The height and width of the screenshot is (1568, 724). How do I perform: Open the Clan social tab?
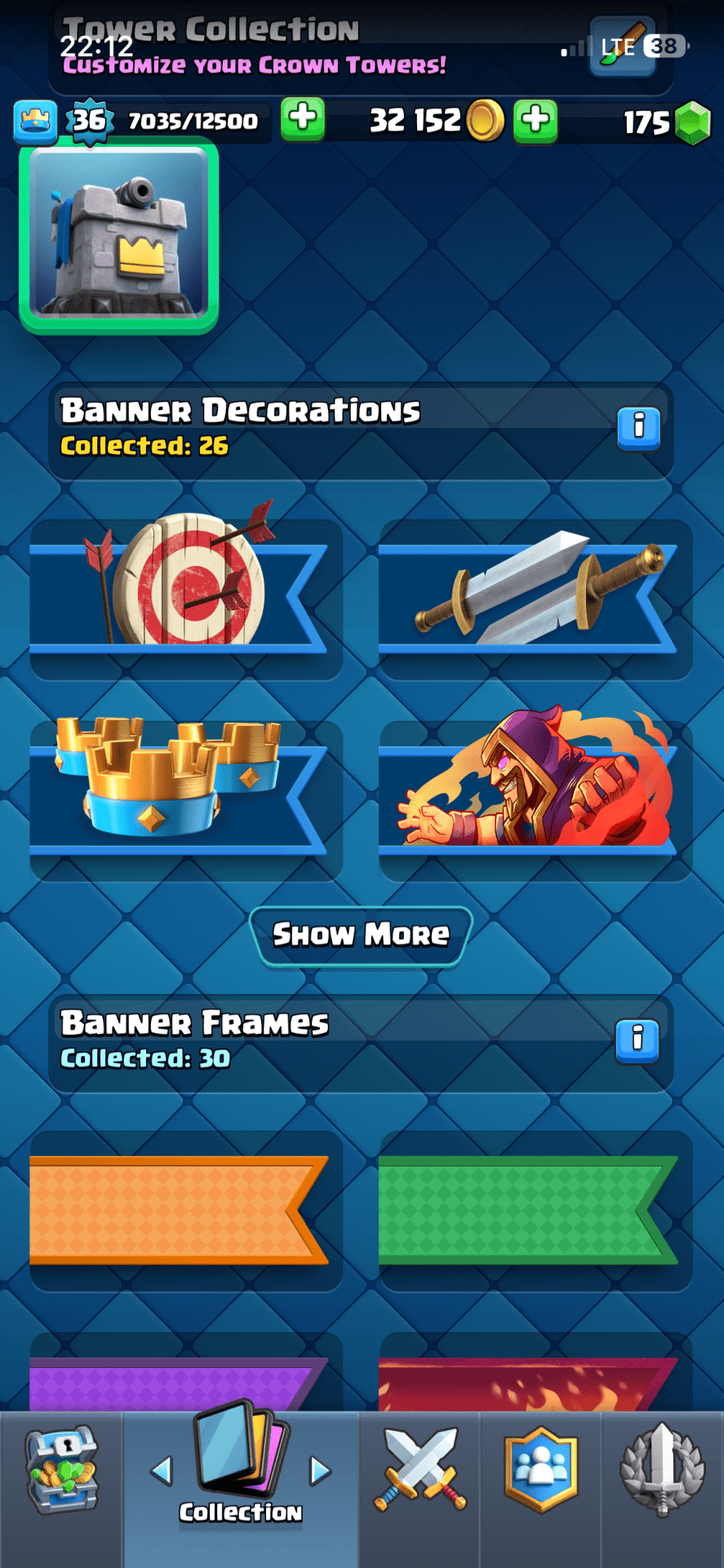point(540,1470)
